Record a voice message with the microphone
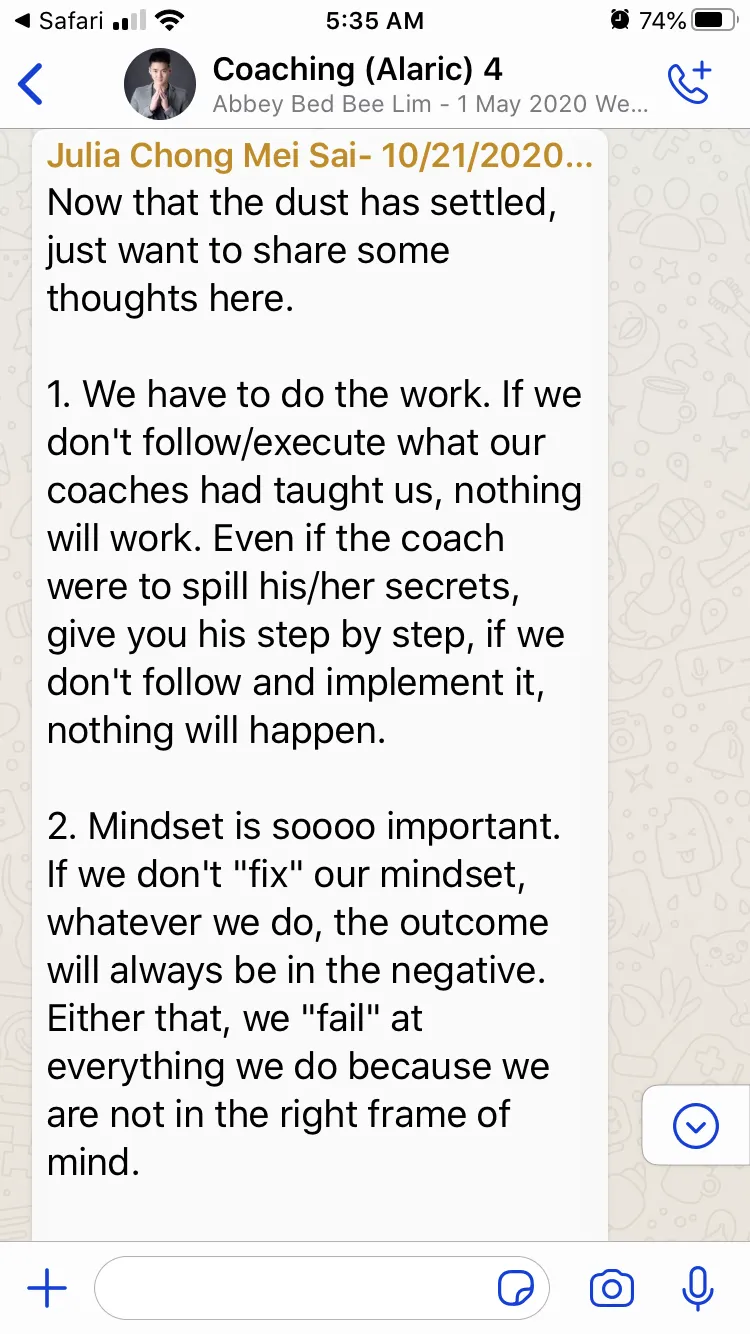The image size is (750, 1334). [x=697, y=1289]
